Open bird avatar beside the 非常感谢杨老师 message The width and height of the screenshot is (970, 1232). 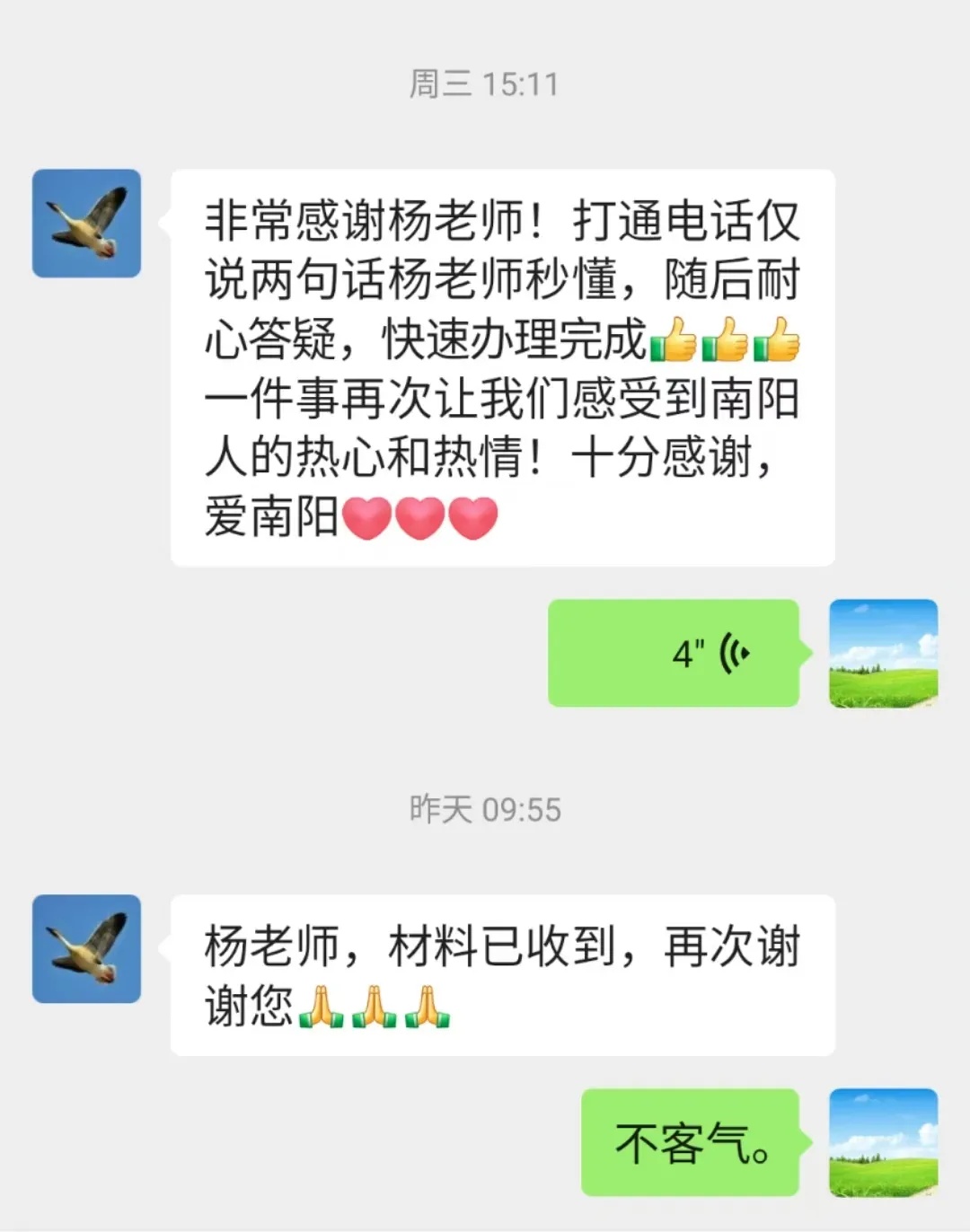click(86, 224)
